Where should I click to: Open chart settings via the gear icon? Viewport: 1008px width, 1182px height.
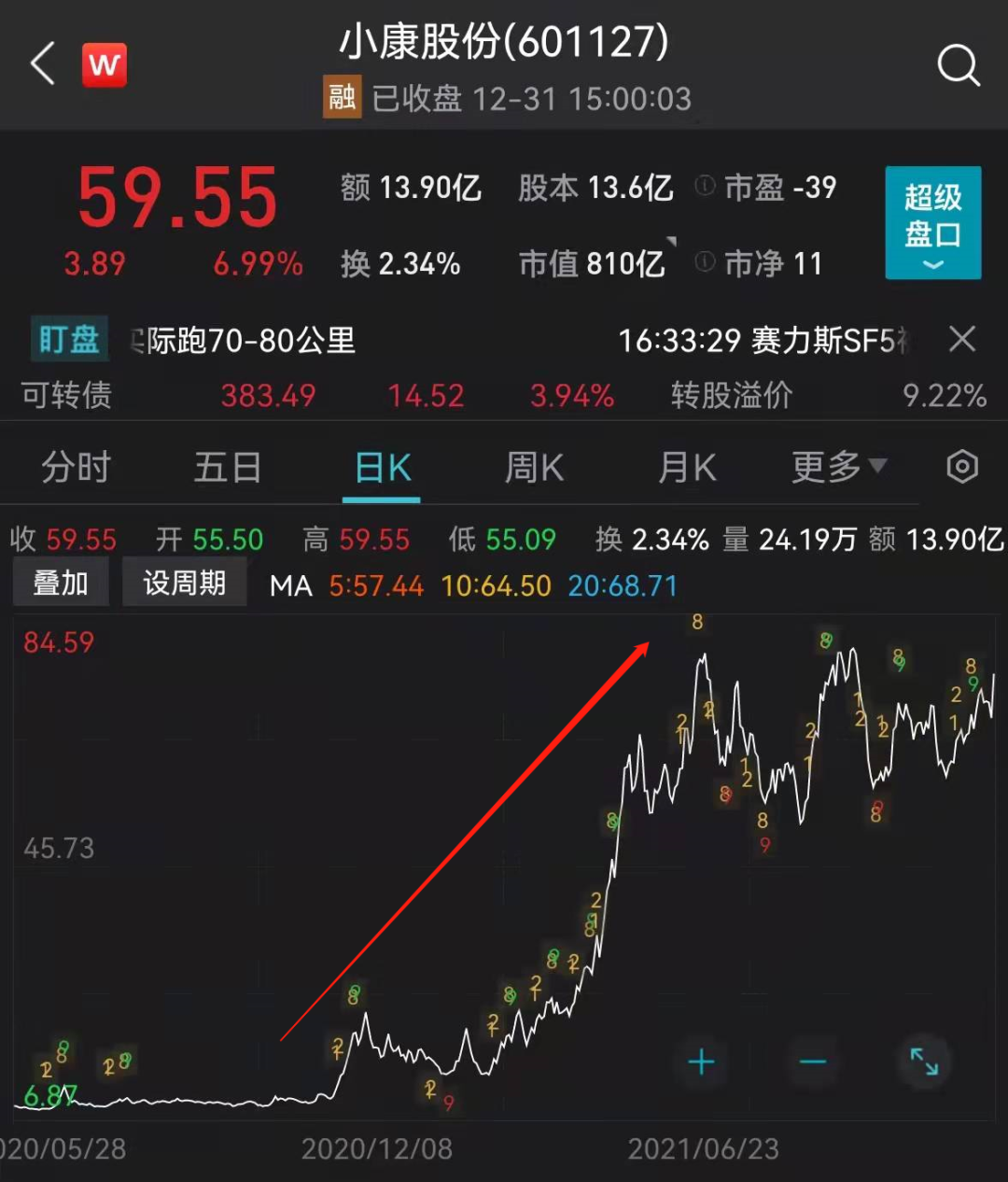[x=962, y=467]
